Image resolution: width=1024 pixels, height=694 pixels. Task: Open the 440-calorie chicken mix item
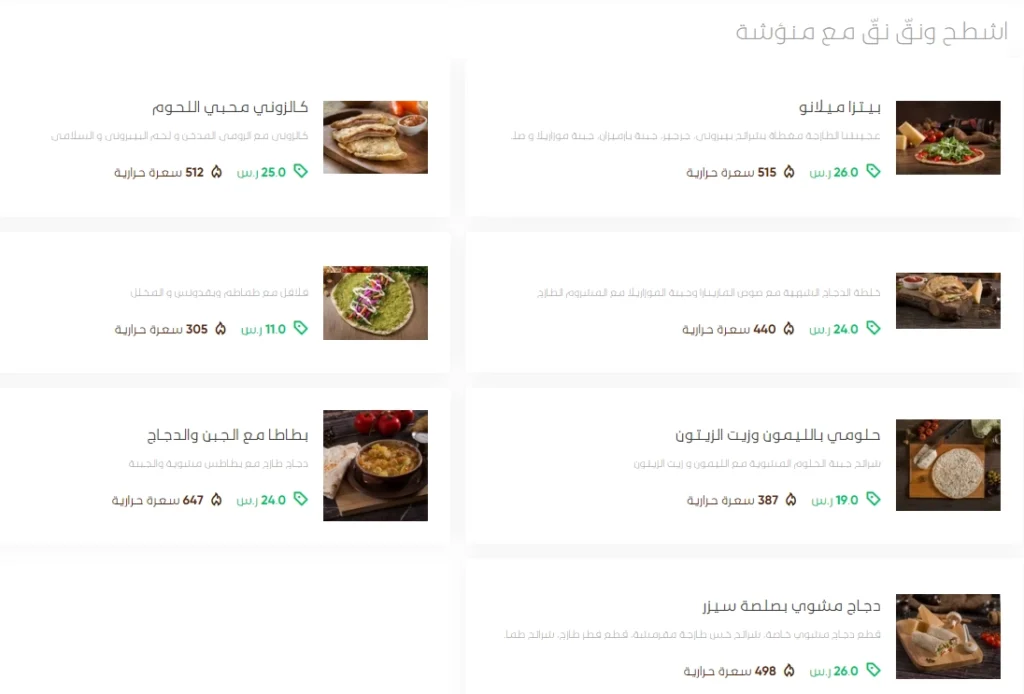[x=743, y=302]
